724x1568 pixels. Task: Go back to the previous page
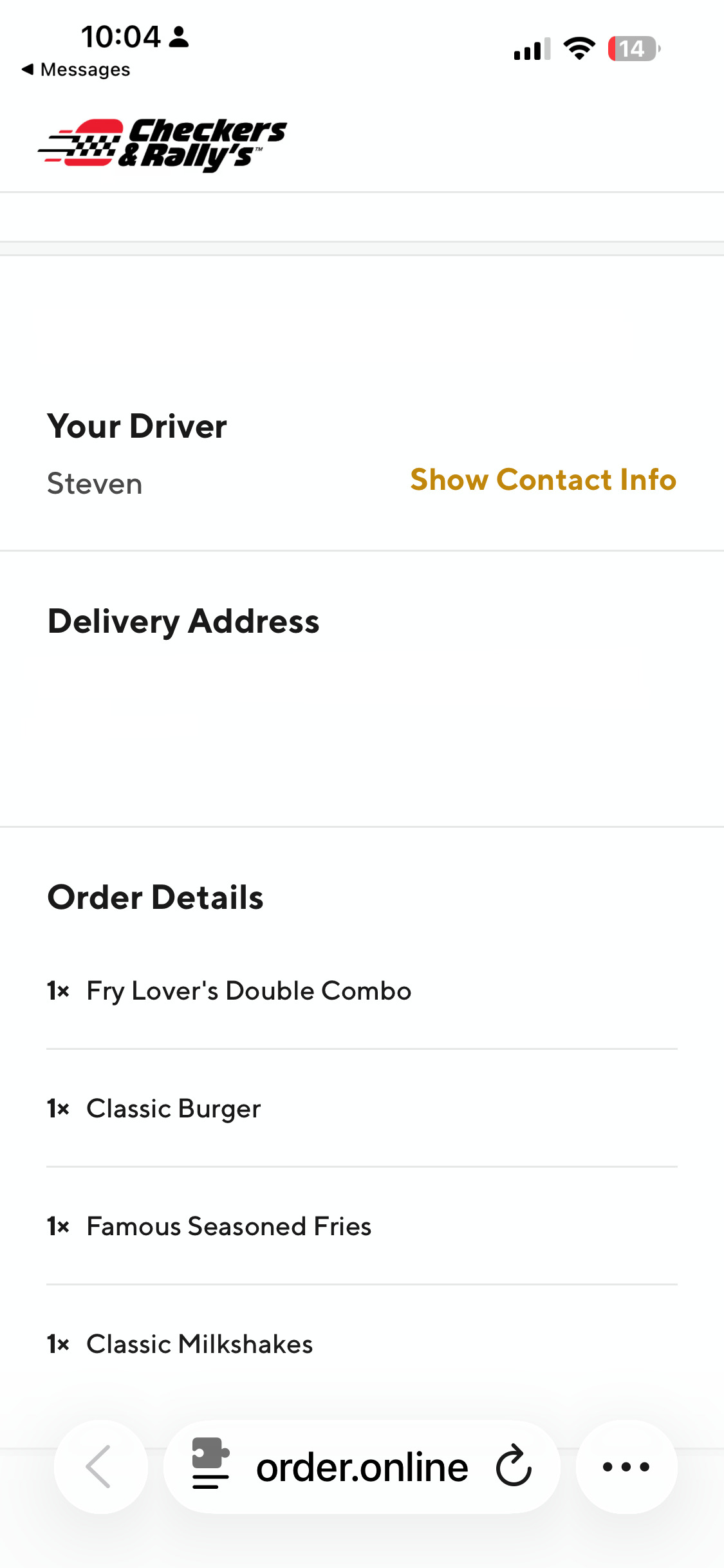[x=100, y=1466]
